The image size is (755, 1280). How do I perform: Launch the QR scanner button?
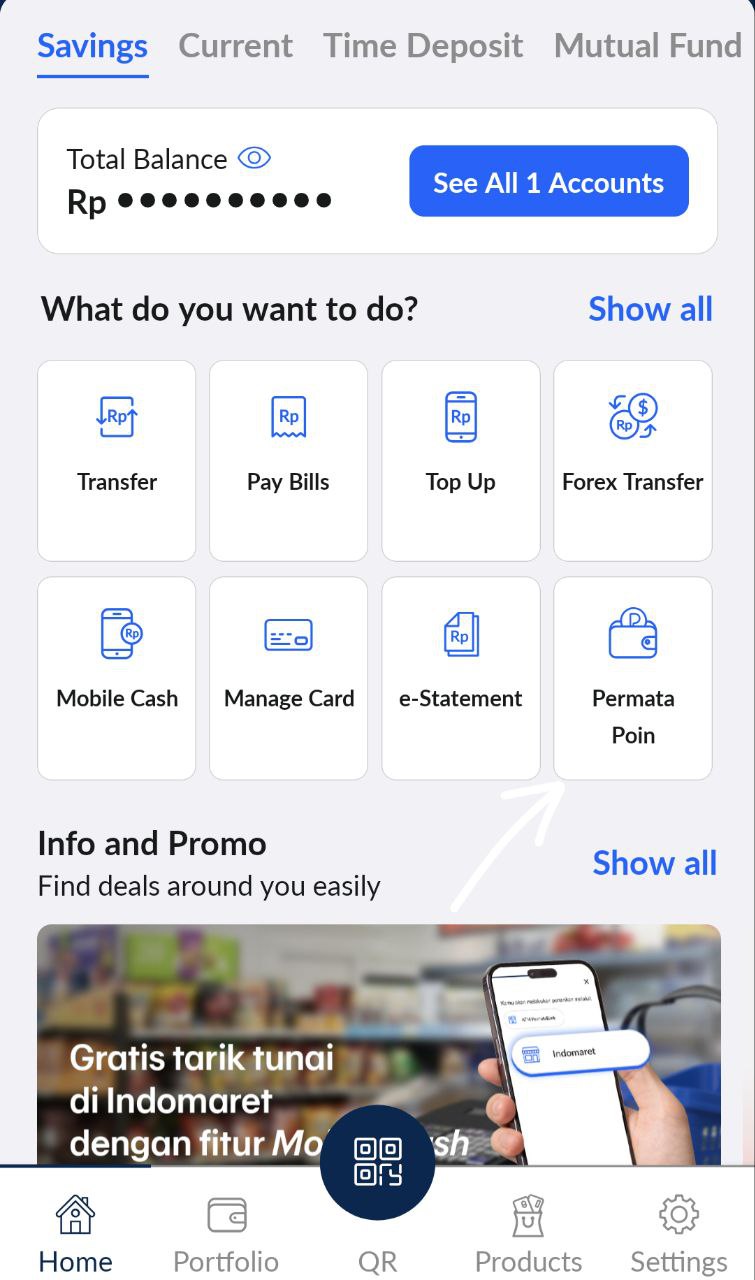[378, 1162]
